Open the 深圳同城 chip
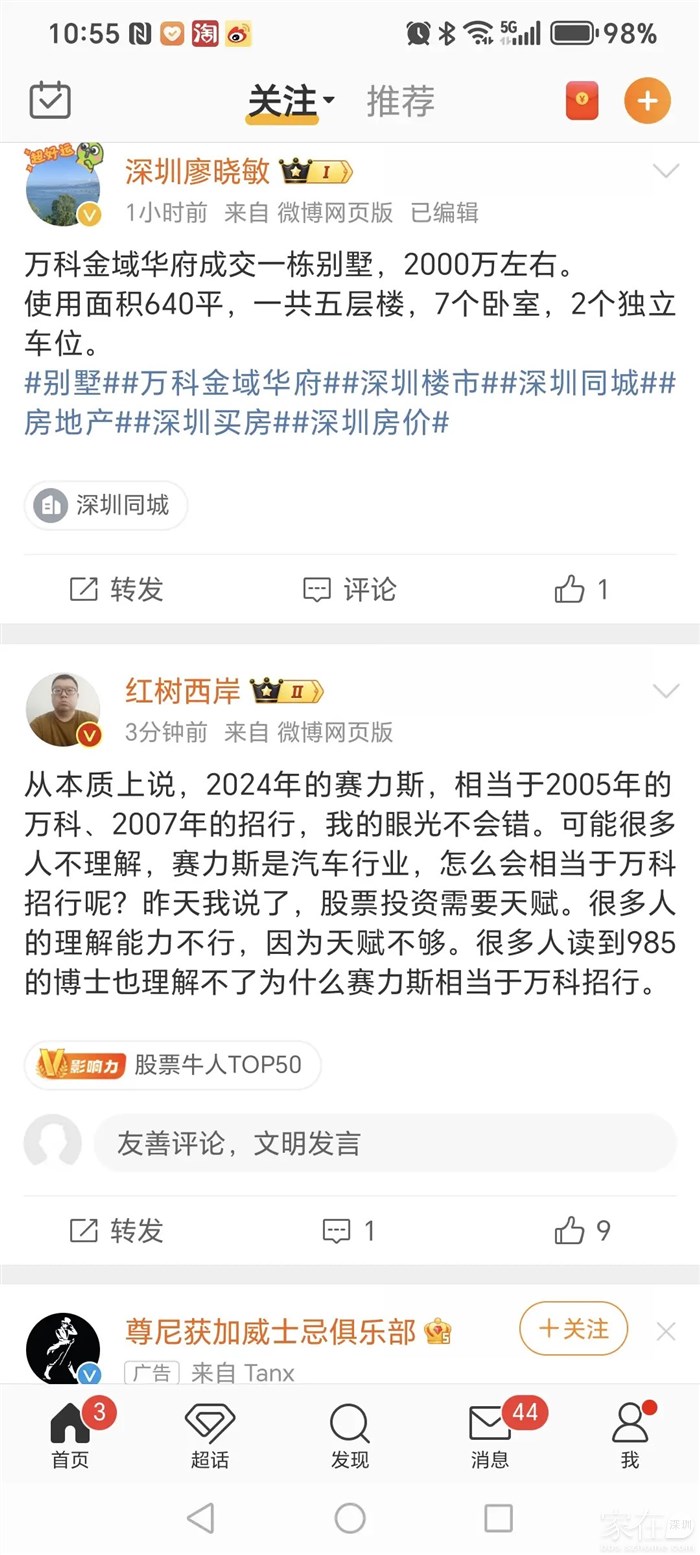 pos(106,505)
